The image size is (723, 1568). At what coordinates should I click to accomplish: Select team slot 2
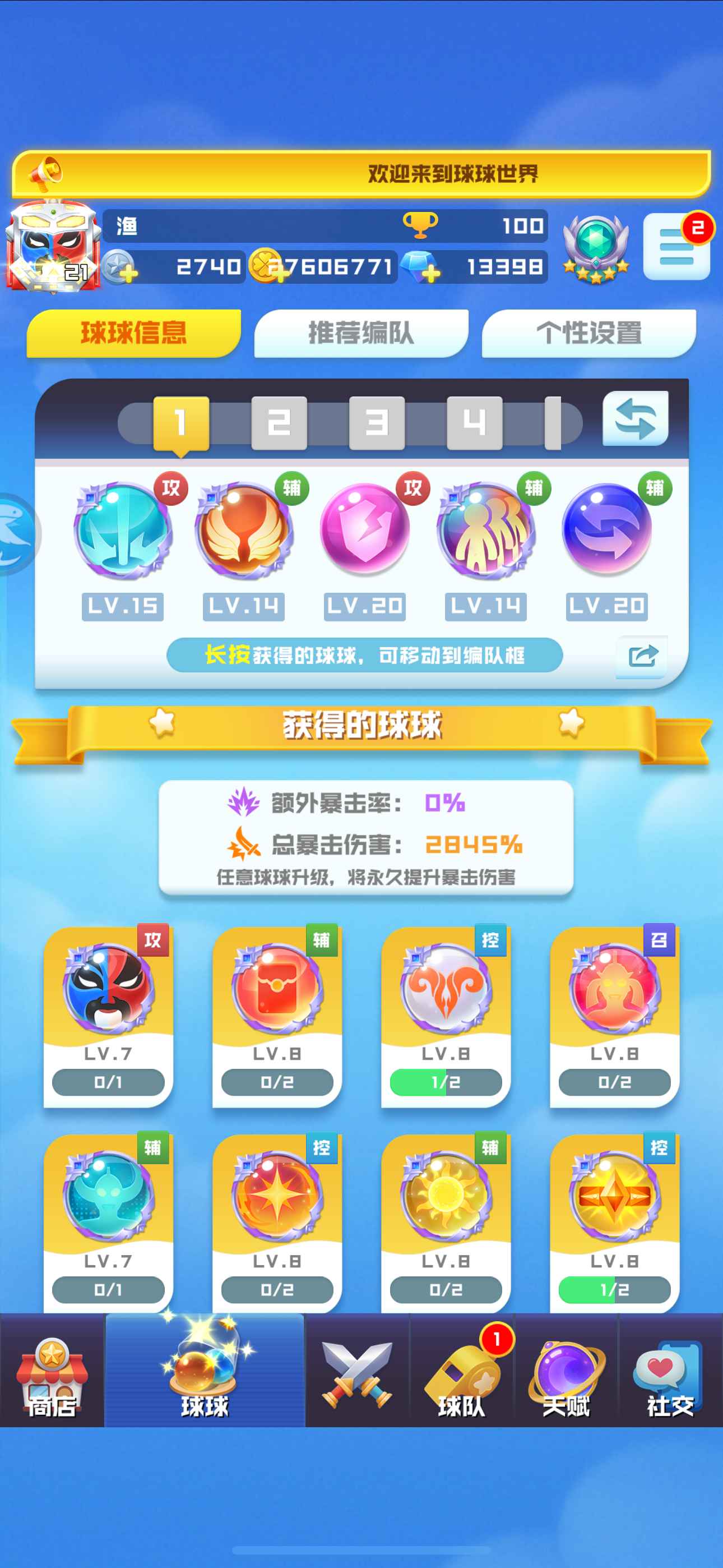(x=279, y=422)
